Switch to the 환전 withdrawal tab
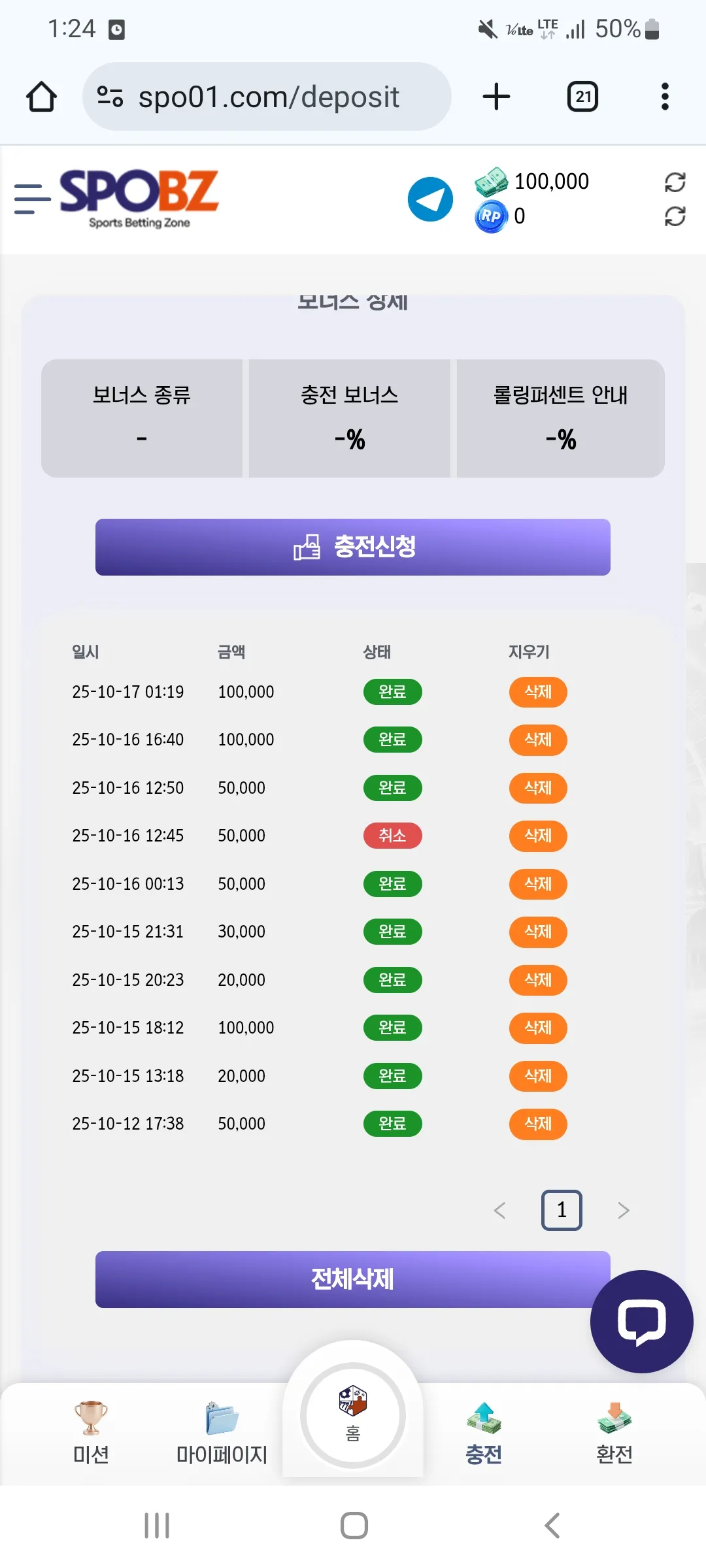 click(x=614, y=1433)
